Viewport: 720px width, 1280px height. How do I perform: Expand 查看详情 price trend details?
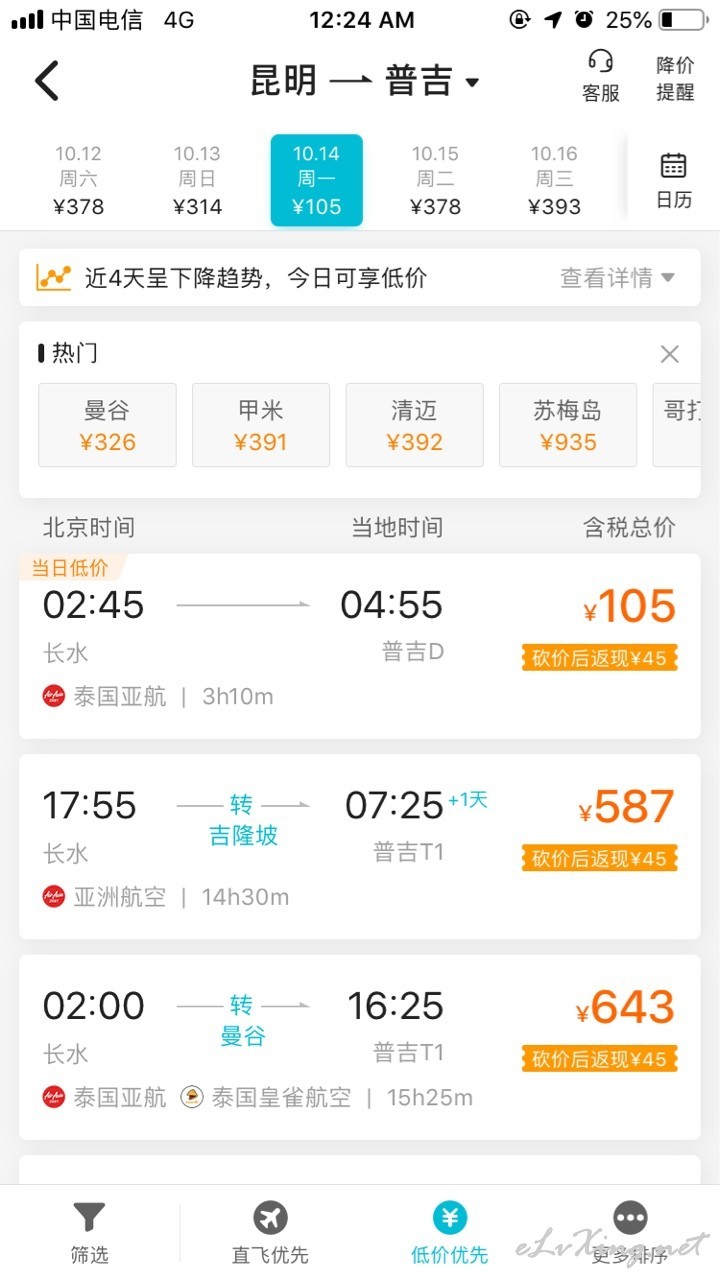[617, 278]
